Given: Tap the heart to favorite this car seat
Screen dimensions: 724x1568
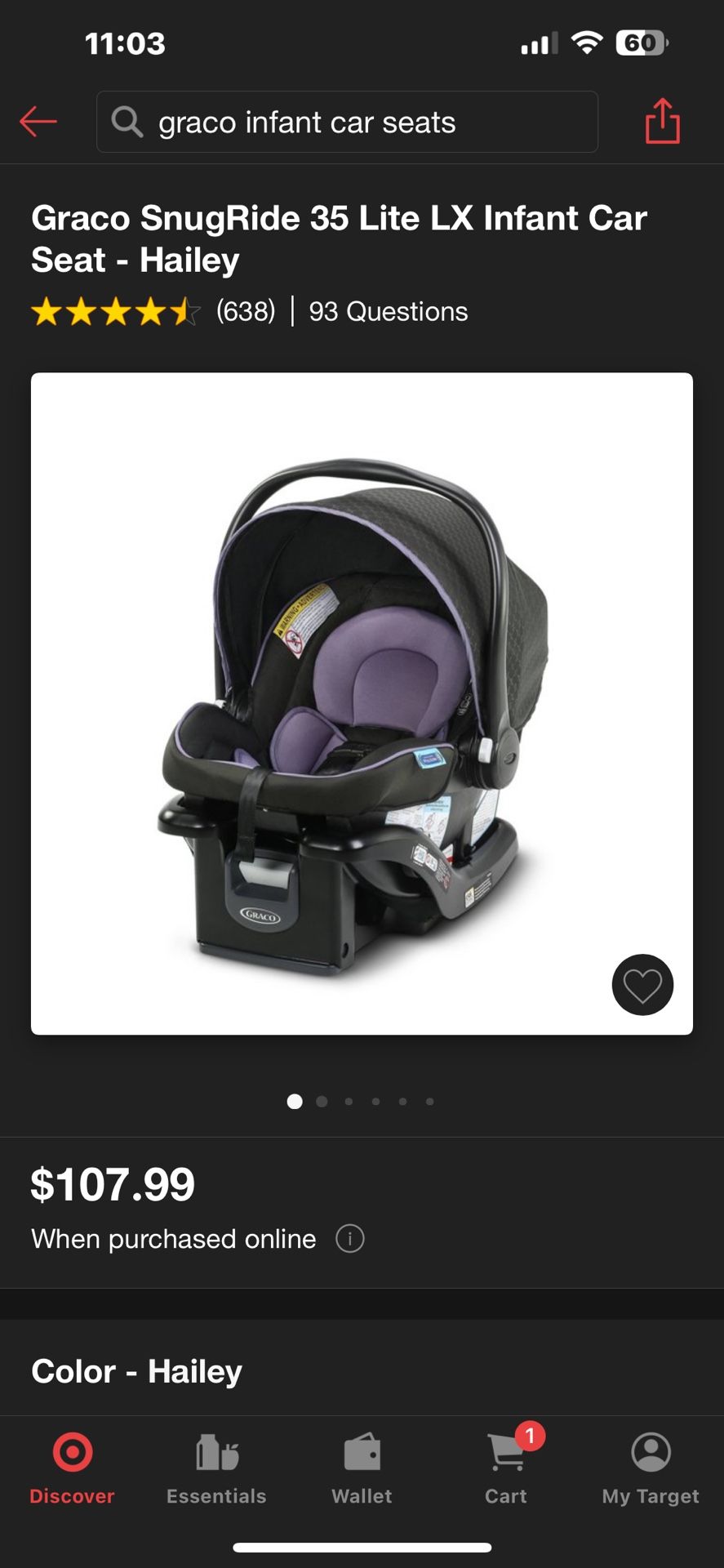Looking at the screenshot, I should (642, 985).
